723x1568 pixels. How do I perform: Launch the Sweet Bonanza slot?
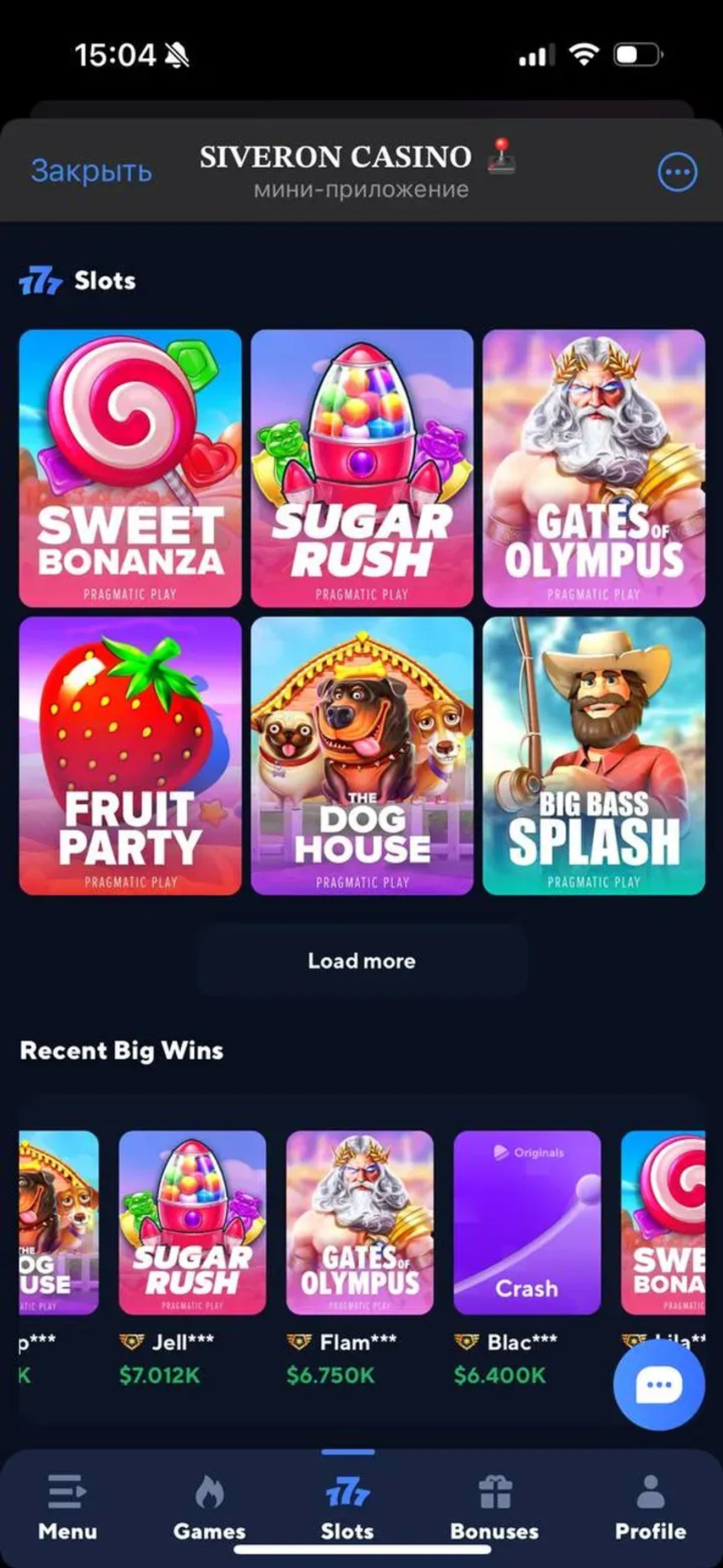[130, 468]
